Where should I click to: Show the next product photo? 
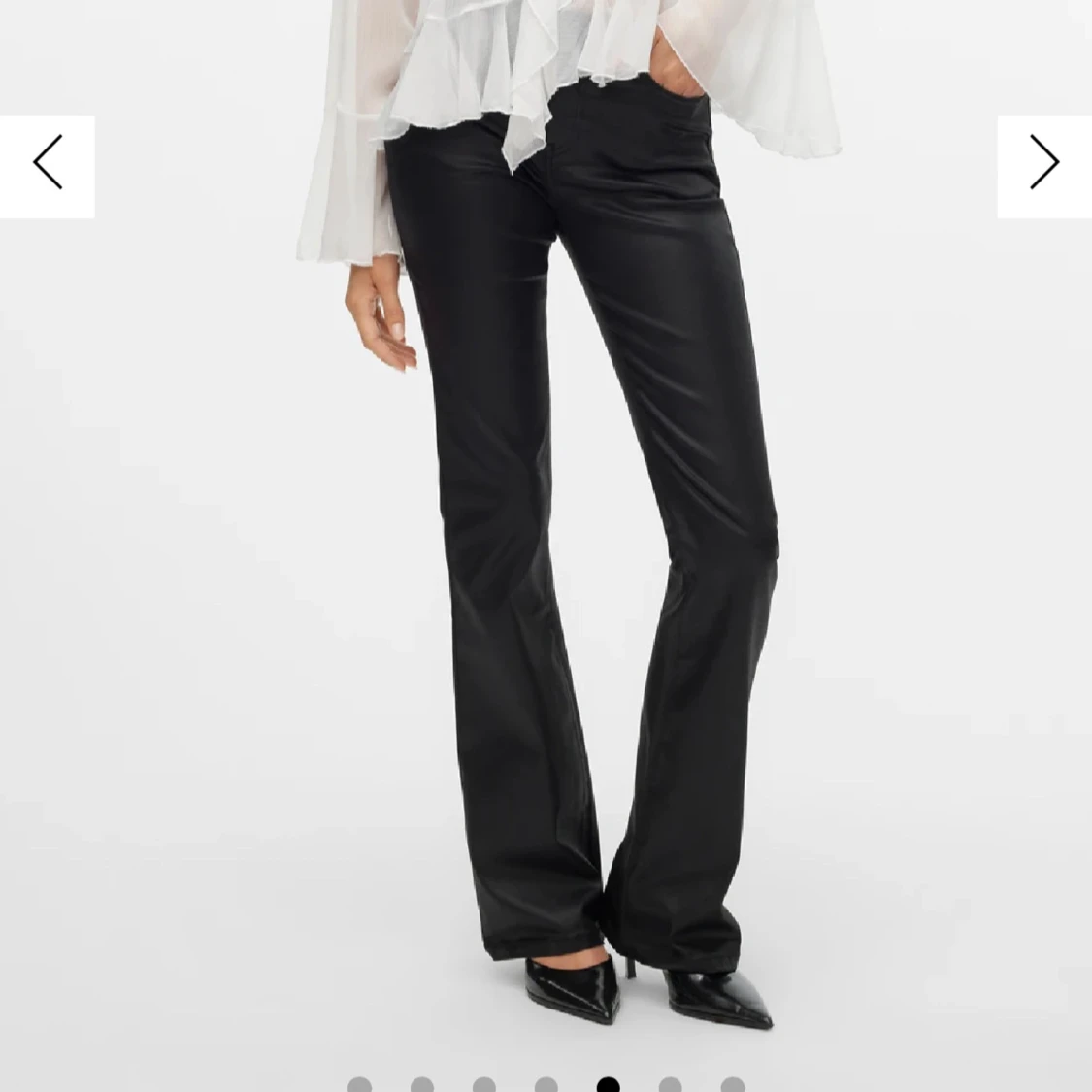coord(1043,166)
